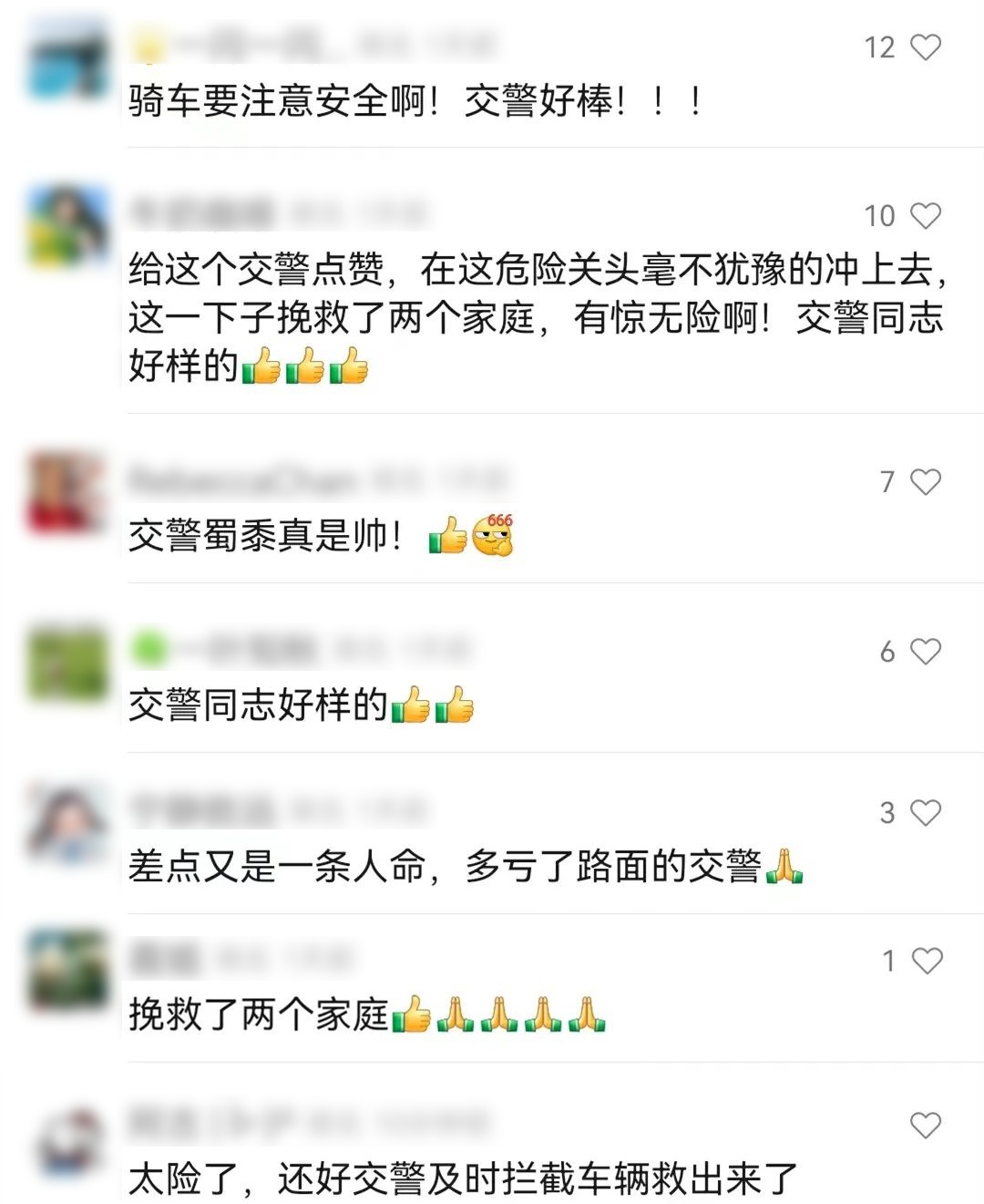
Task: Like the comment '差点又是一条人命'
Action: 926,813
